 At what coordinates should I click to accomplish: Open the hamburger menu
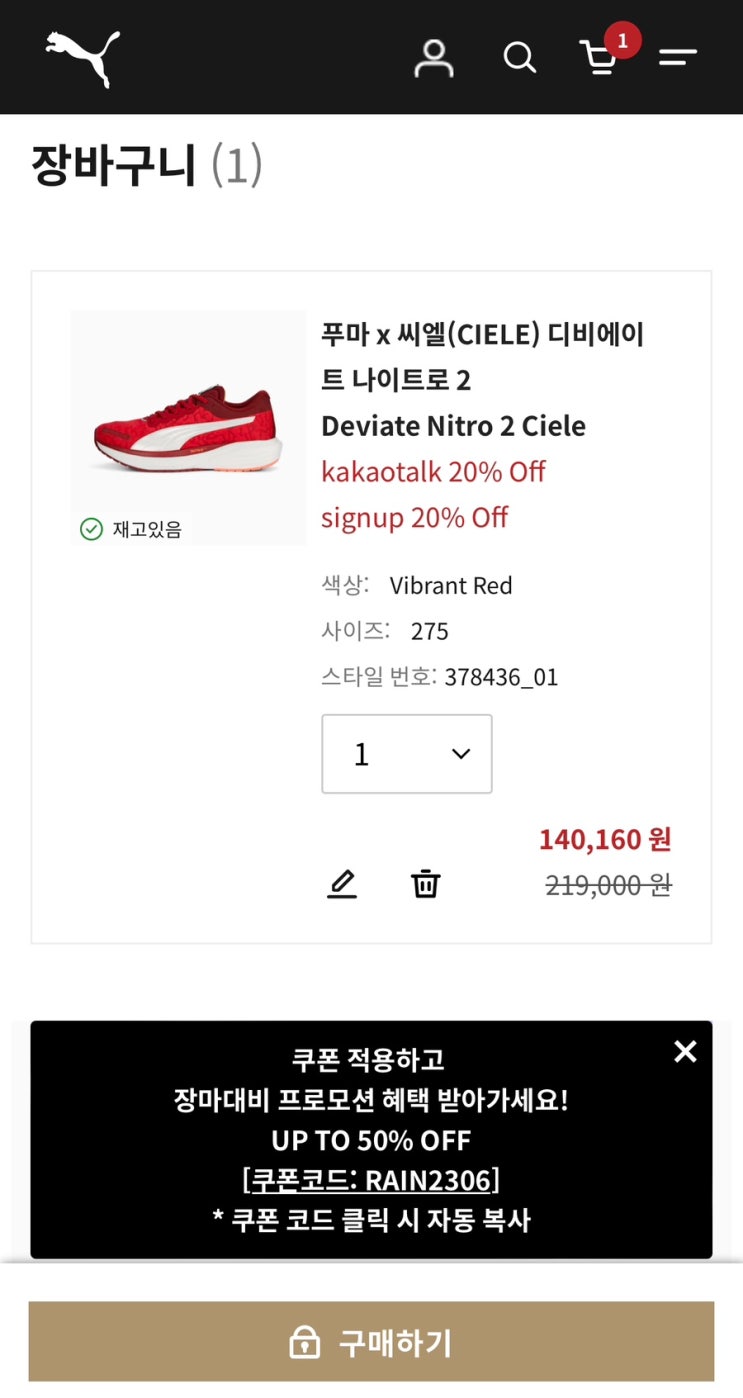[677, 58]
